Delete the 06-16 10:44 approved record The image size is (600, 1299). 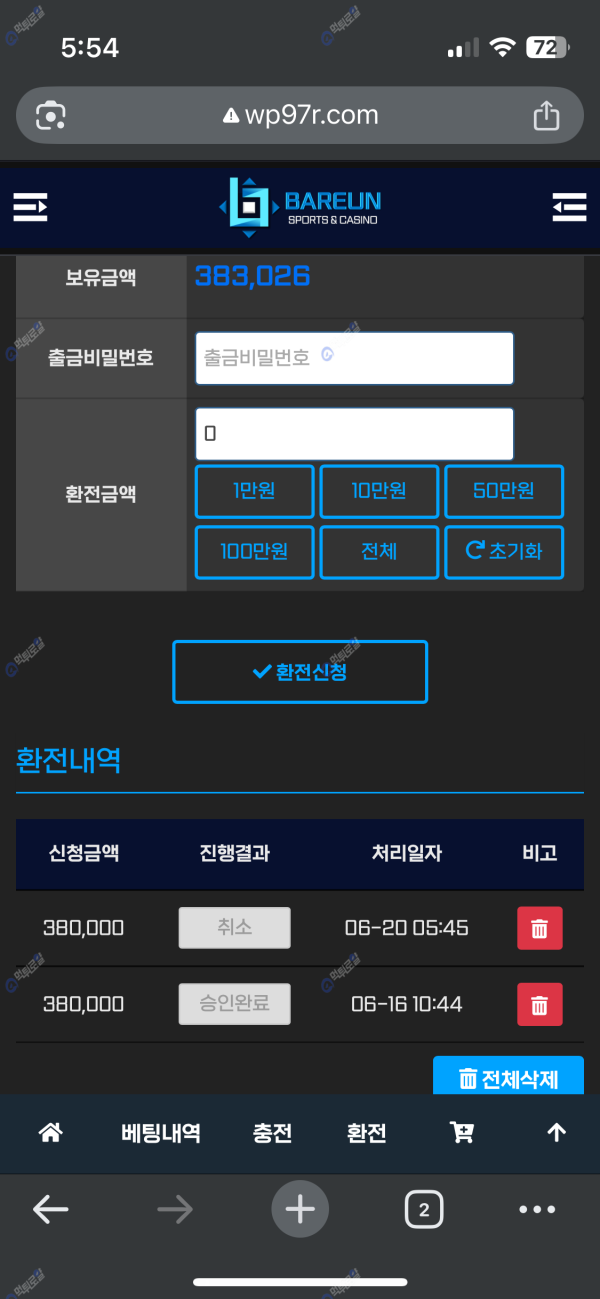tap(539, 1005)
